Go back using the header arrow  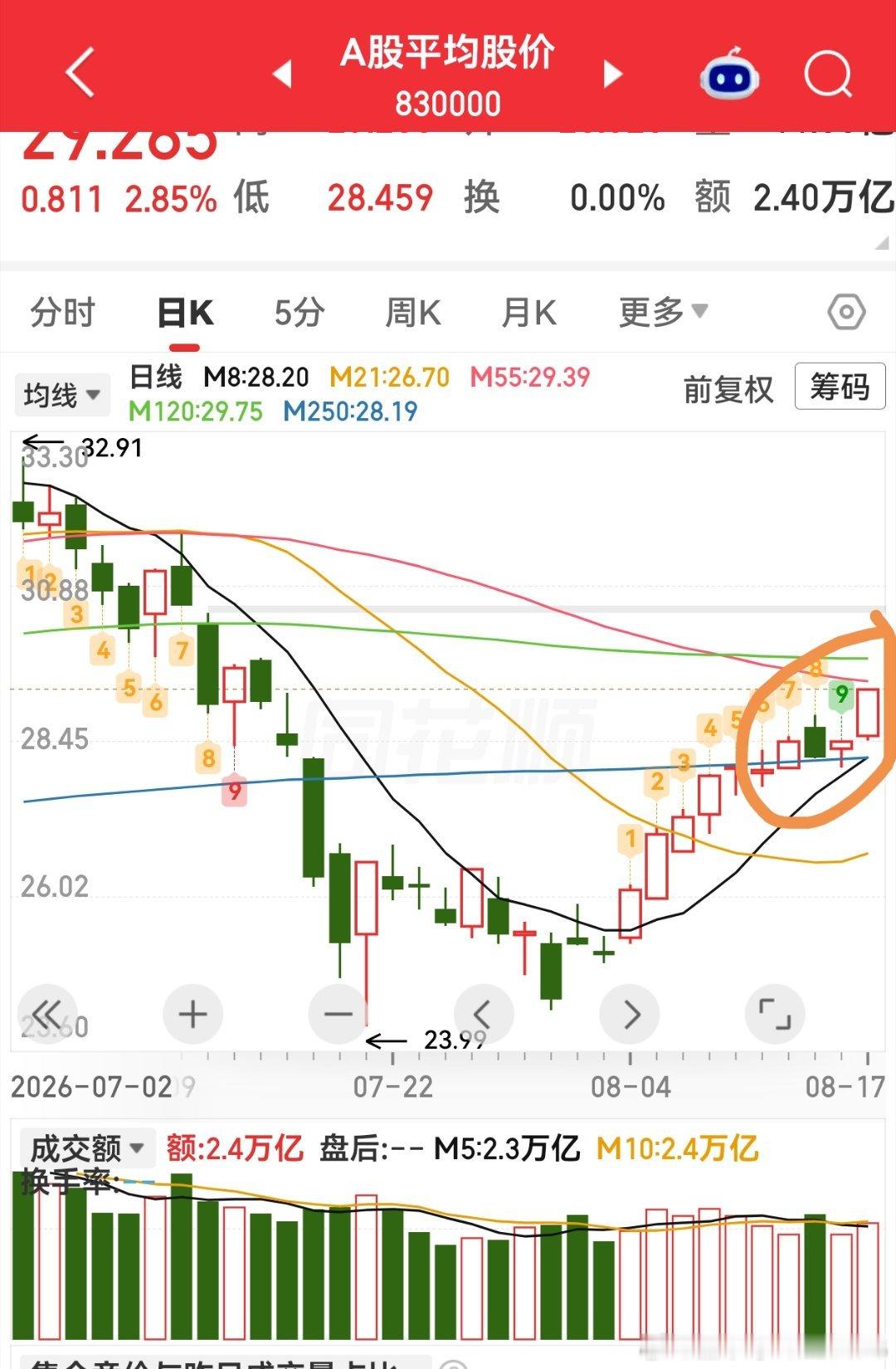[80, 72]
